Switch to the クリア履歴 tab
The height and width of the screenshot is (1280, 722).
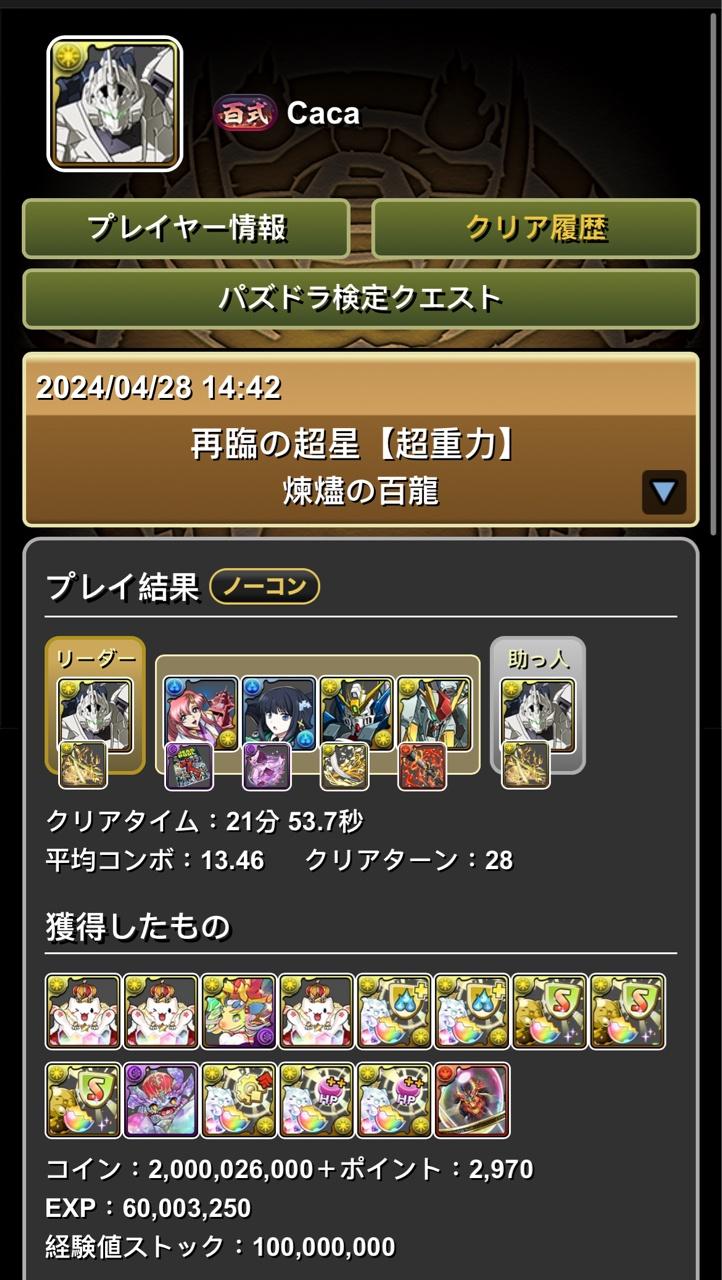536,228
